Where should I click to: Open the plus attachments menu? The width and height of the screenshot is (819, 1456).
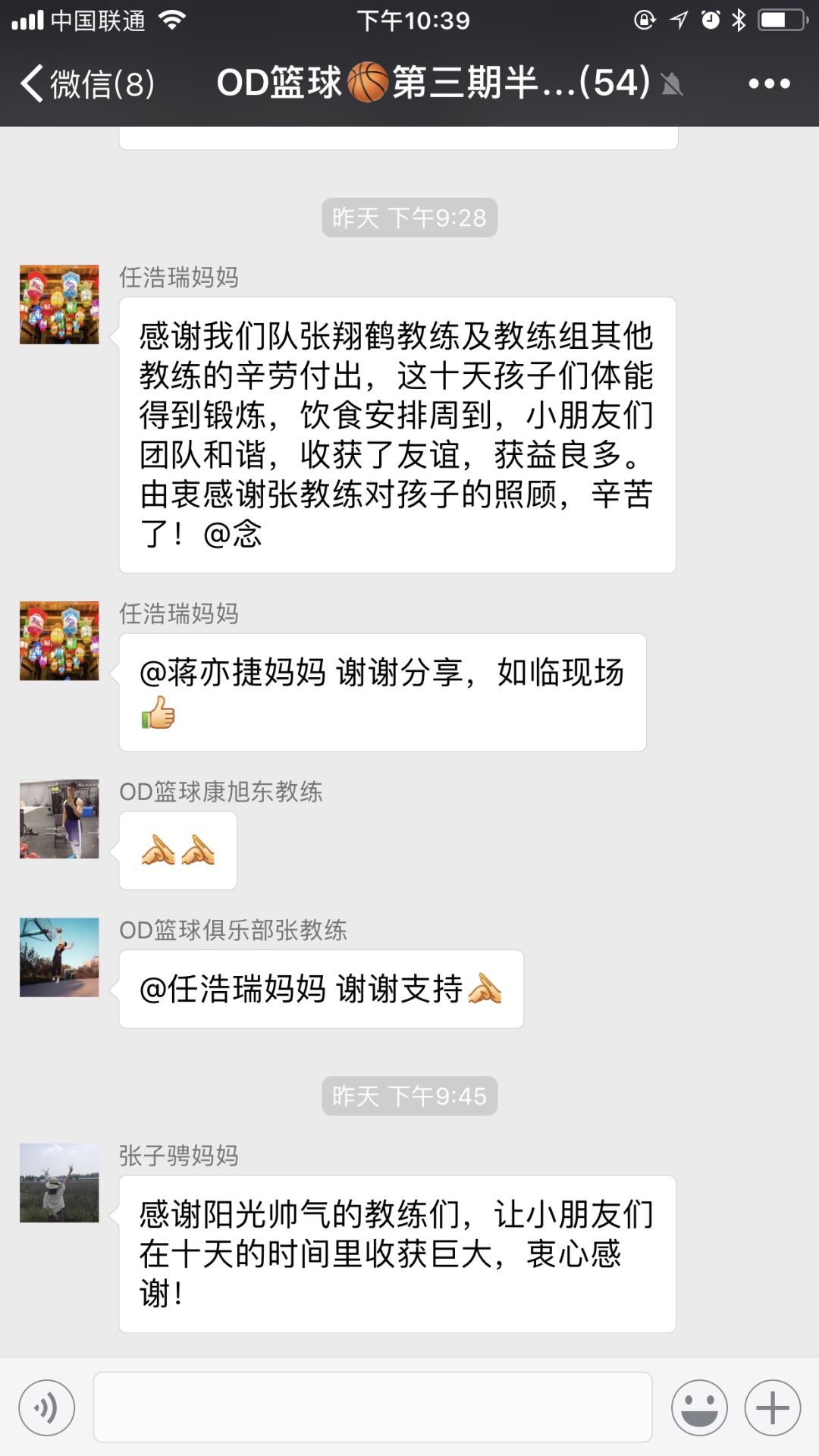click(x=773, y=1407)
